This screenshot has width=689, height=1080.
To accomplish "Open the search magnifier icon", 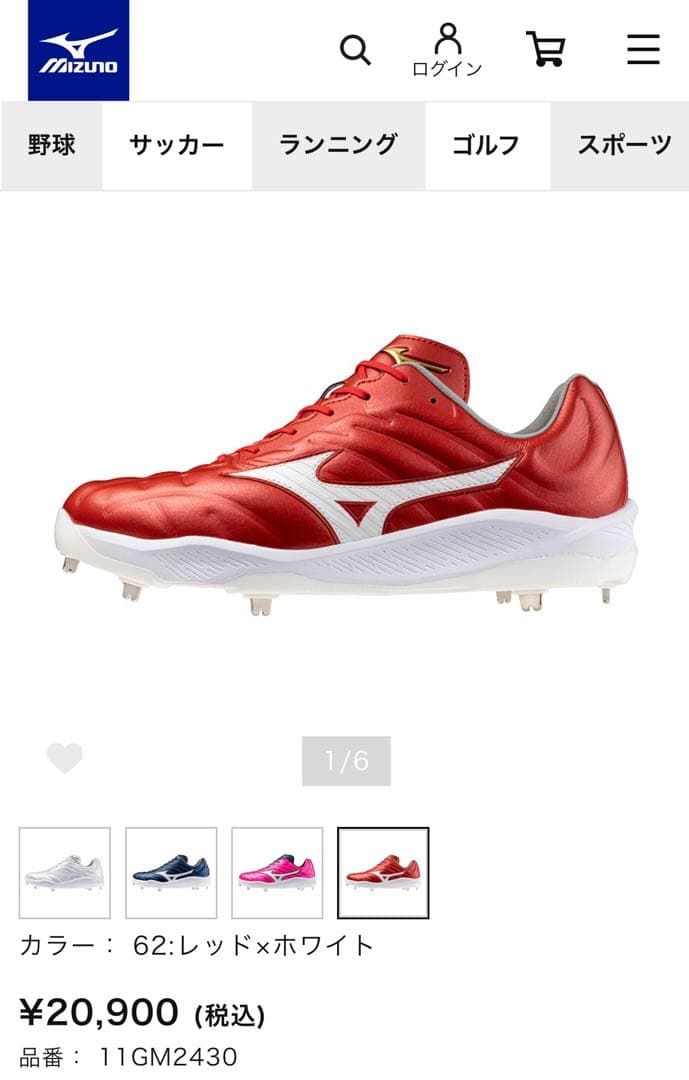I will click(355, 49).
